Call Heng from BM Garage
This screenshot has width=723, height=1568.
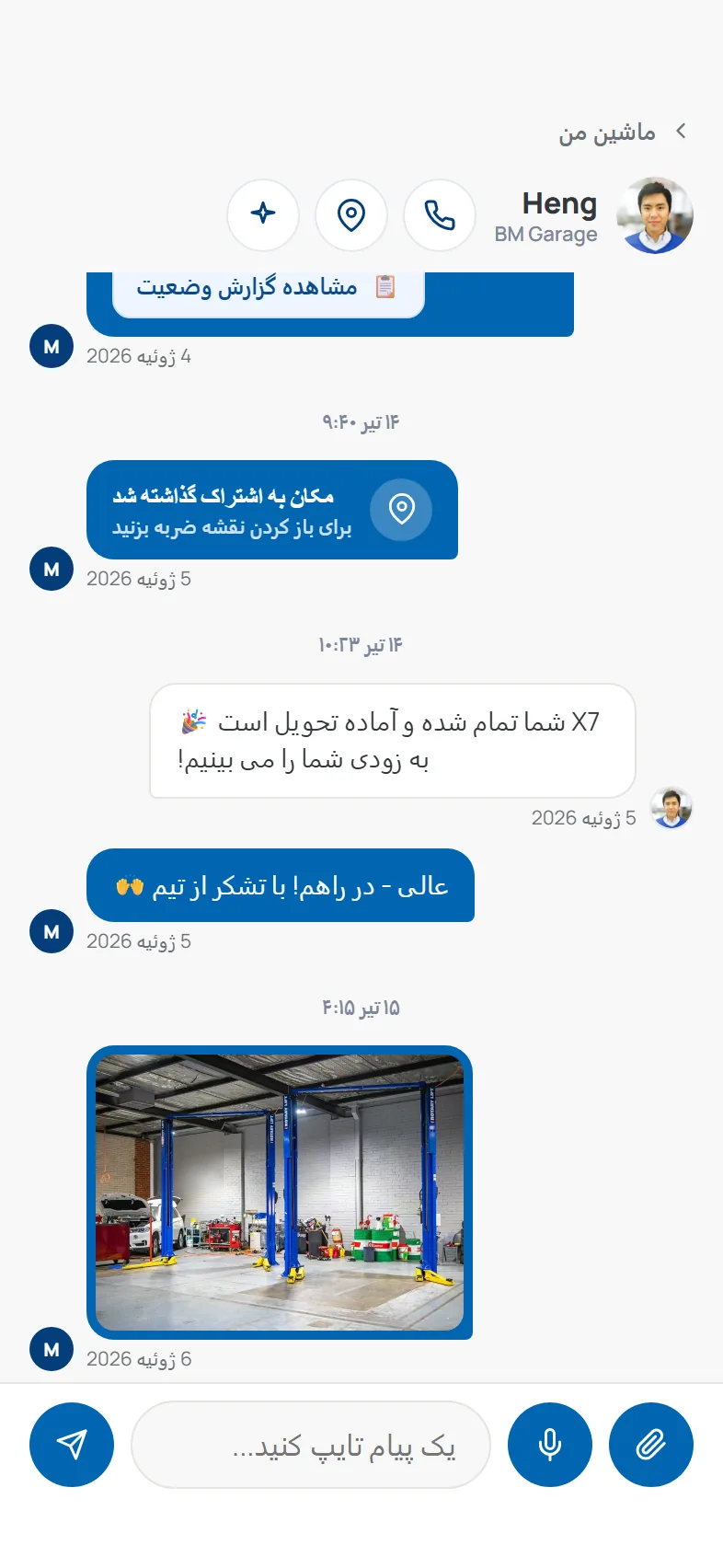click(x=440, y=215)
